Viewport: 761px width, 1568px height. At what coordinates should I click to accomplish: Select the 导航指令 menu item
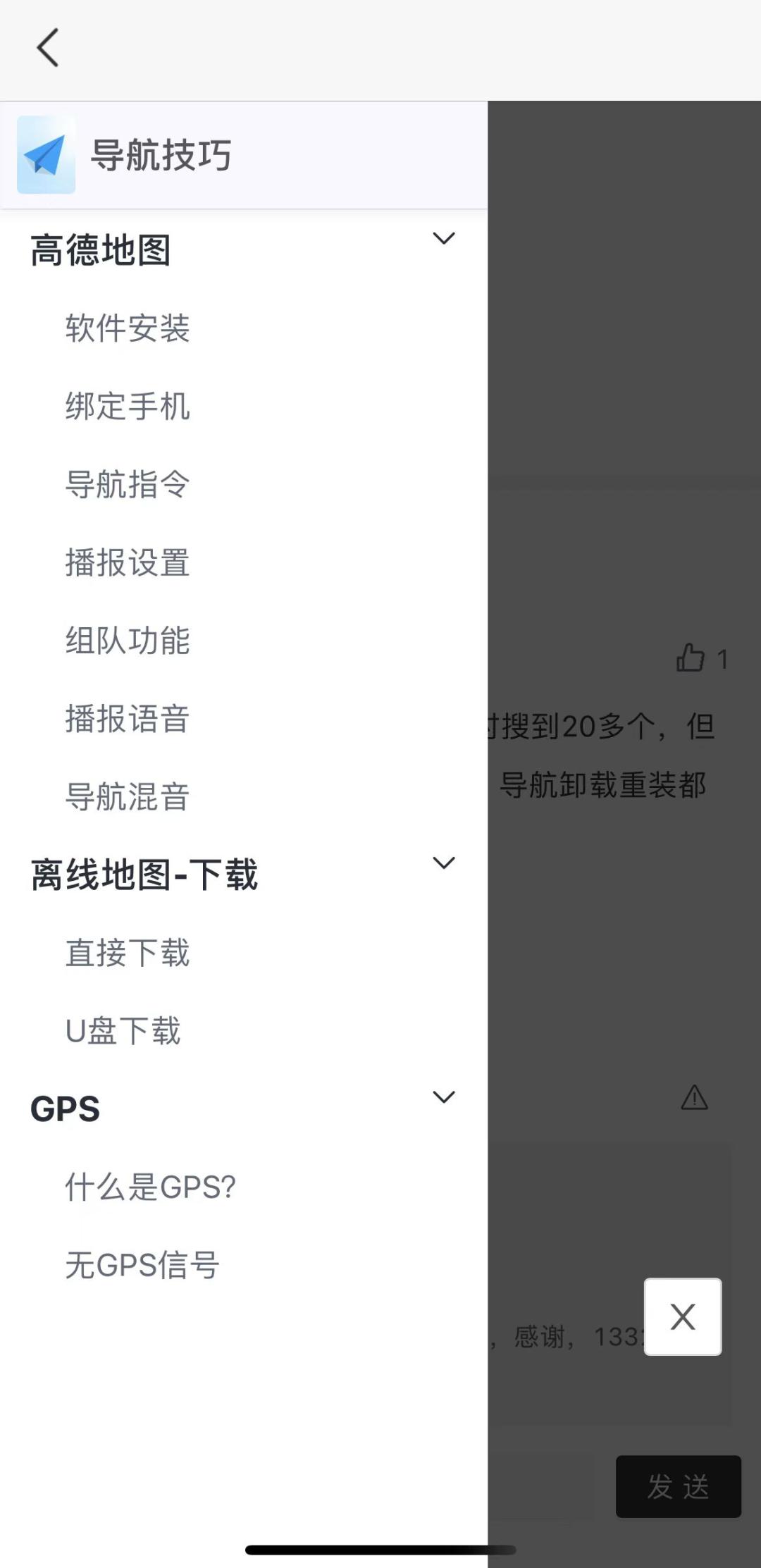(128, 484)
